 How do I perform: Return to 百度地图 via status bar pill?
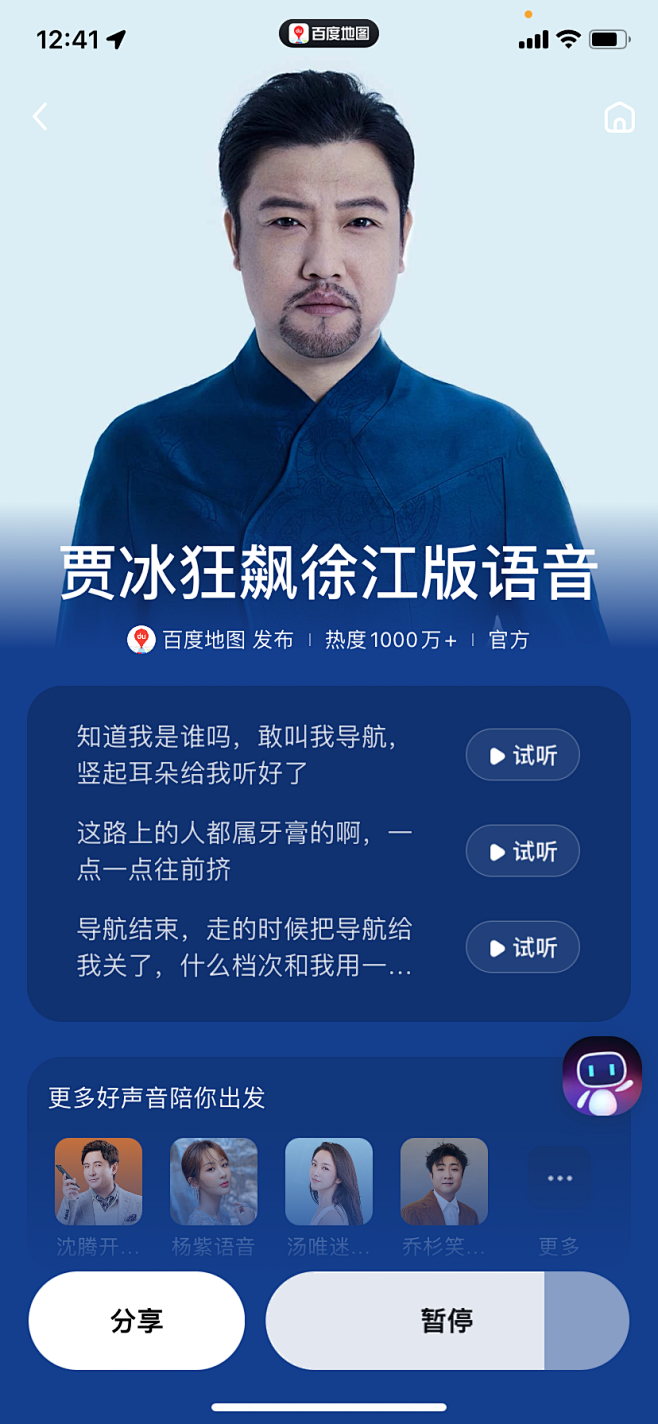click(329, 34)
